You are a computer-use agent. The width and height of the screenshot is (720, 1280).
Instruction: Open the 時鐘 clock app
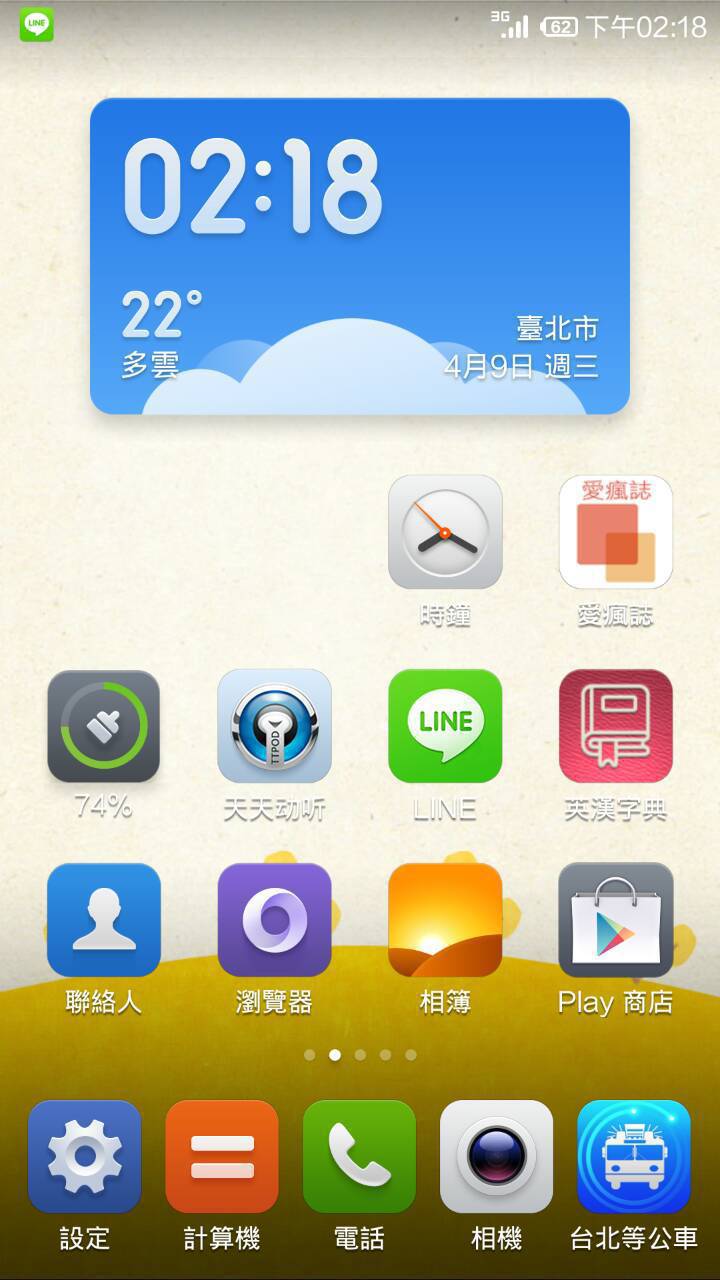(x=445, y=532)
